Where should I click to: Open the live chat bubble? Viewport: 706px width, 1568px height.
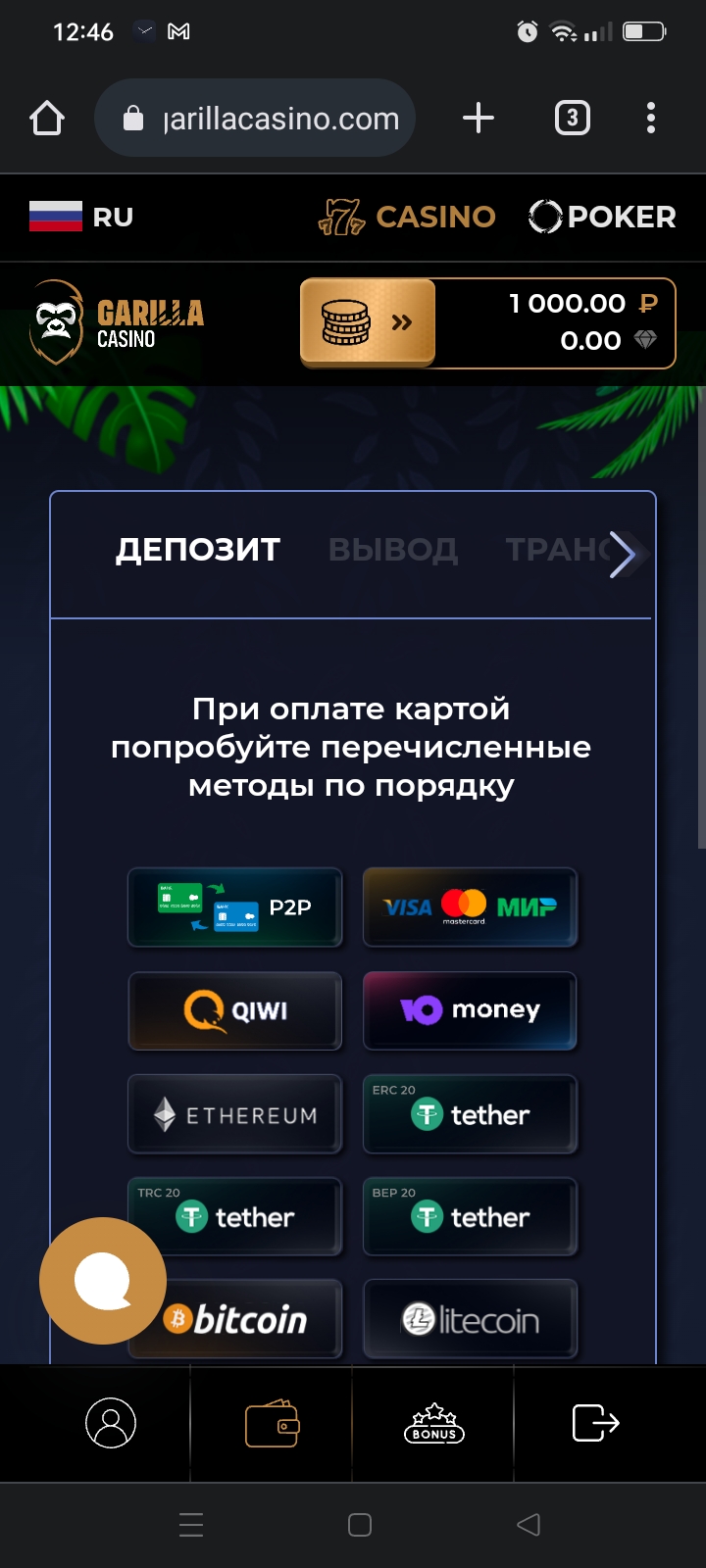coord(103,1280)
